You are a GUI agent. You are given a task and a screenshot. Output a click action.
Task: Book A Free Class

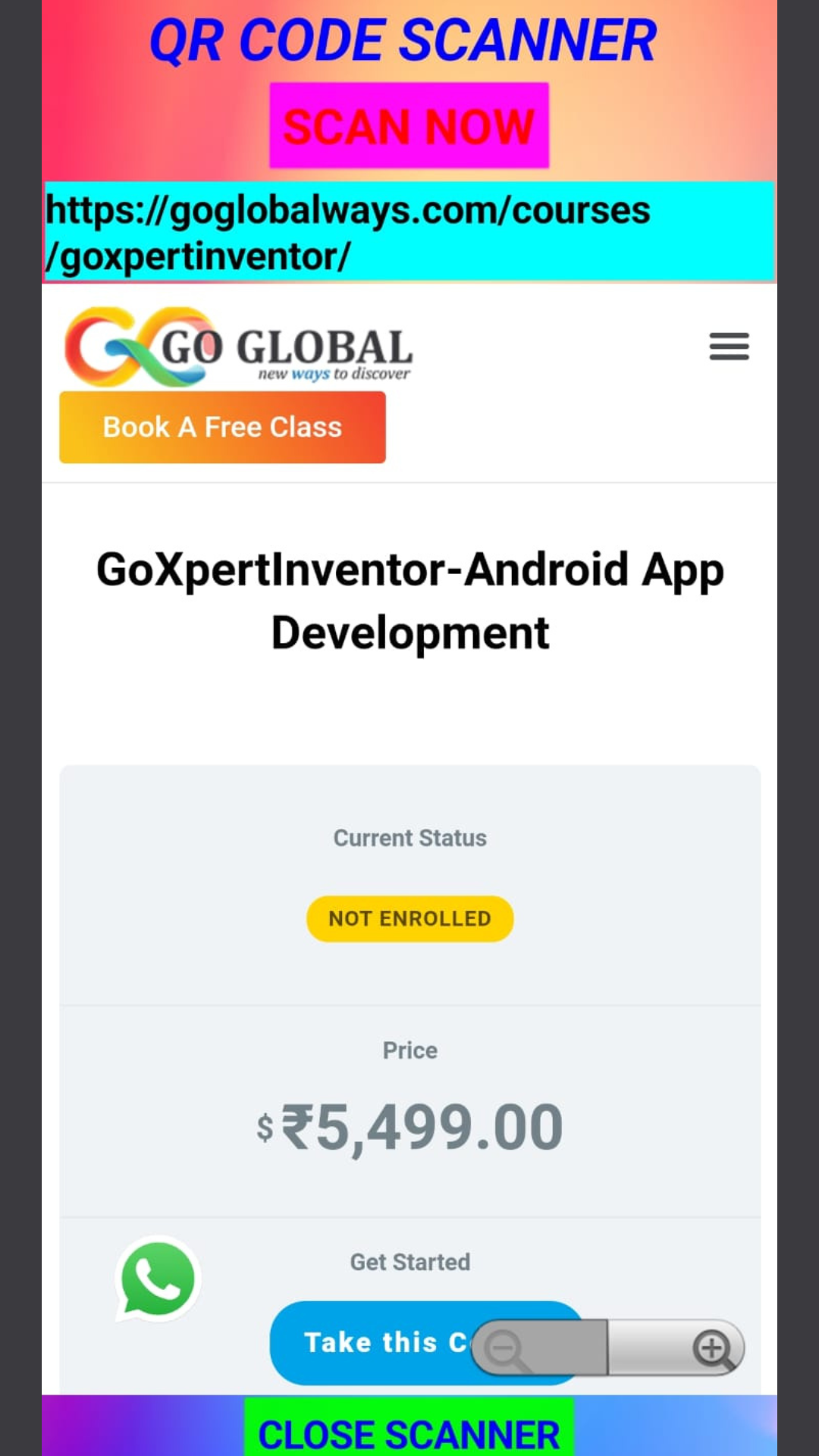point(222,427)
